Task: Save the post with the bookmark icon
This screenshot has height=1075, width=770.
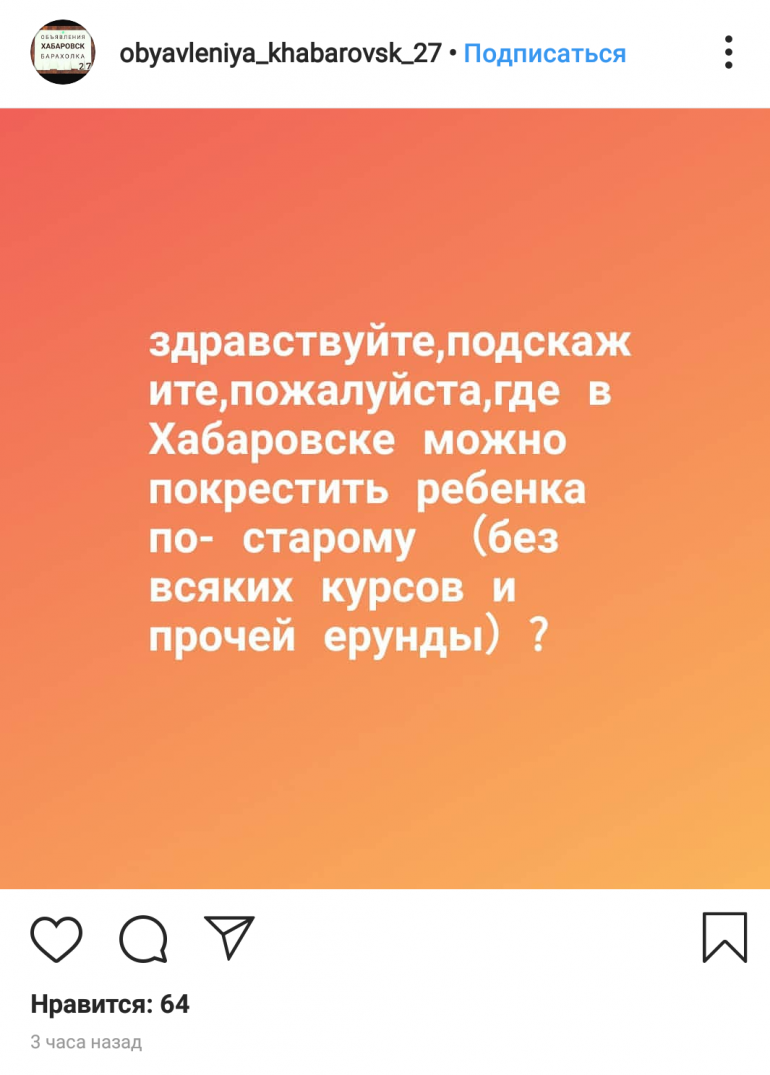Action: [724, 937]
